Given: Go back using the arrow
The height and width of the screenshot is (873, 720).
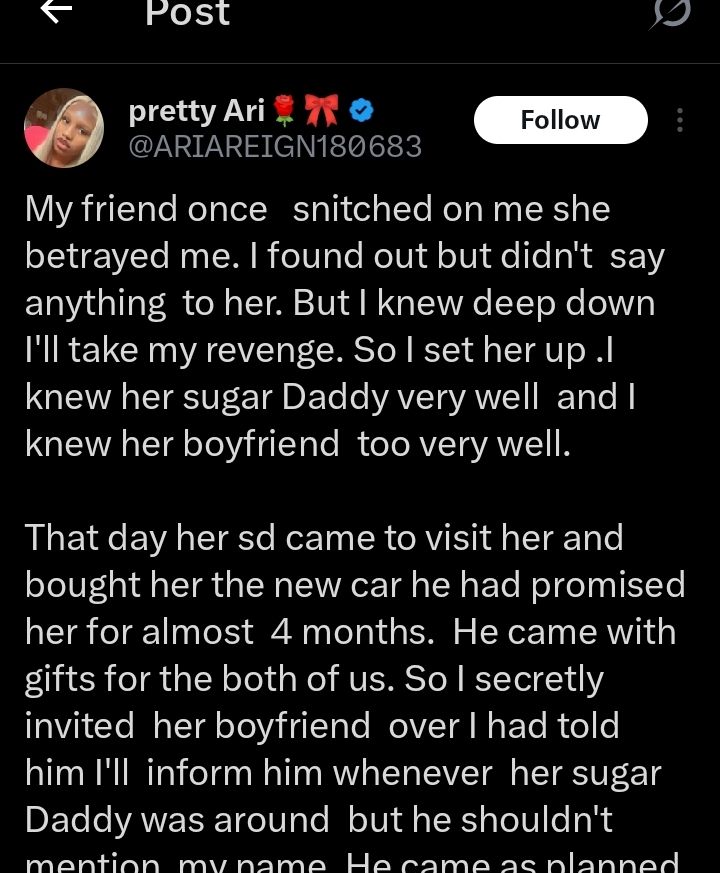Looking at the screenshot, I should click(x=56, y=12).
